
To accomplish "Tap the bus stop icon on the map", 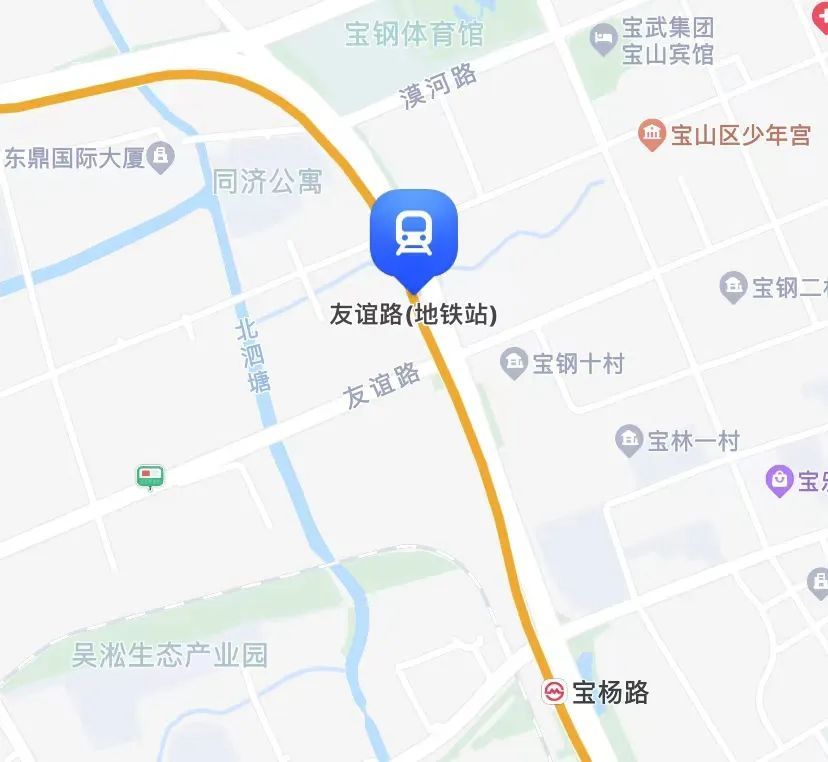I will pyautogui.click(x=150, y=476).
